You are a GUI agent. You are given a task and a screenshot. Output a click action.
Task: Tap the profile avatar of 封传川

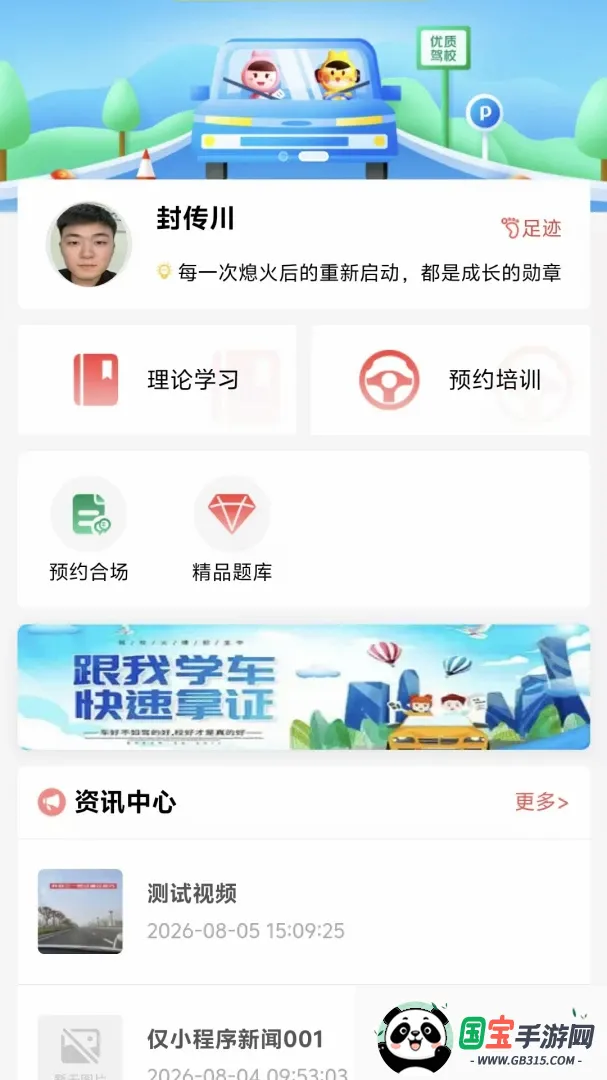(x=88, y=244)
